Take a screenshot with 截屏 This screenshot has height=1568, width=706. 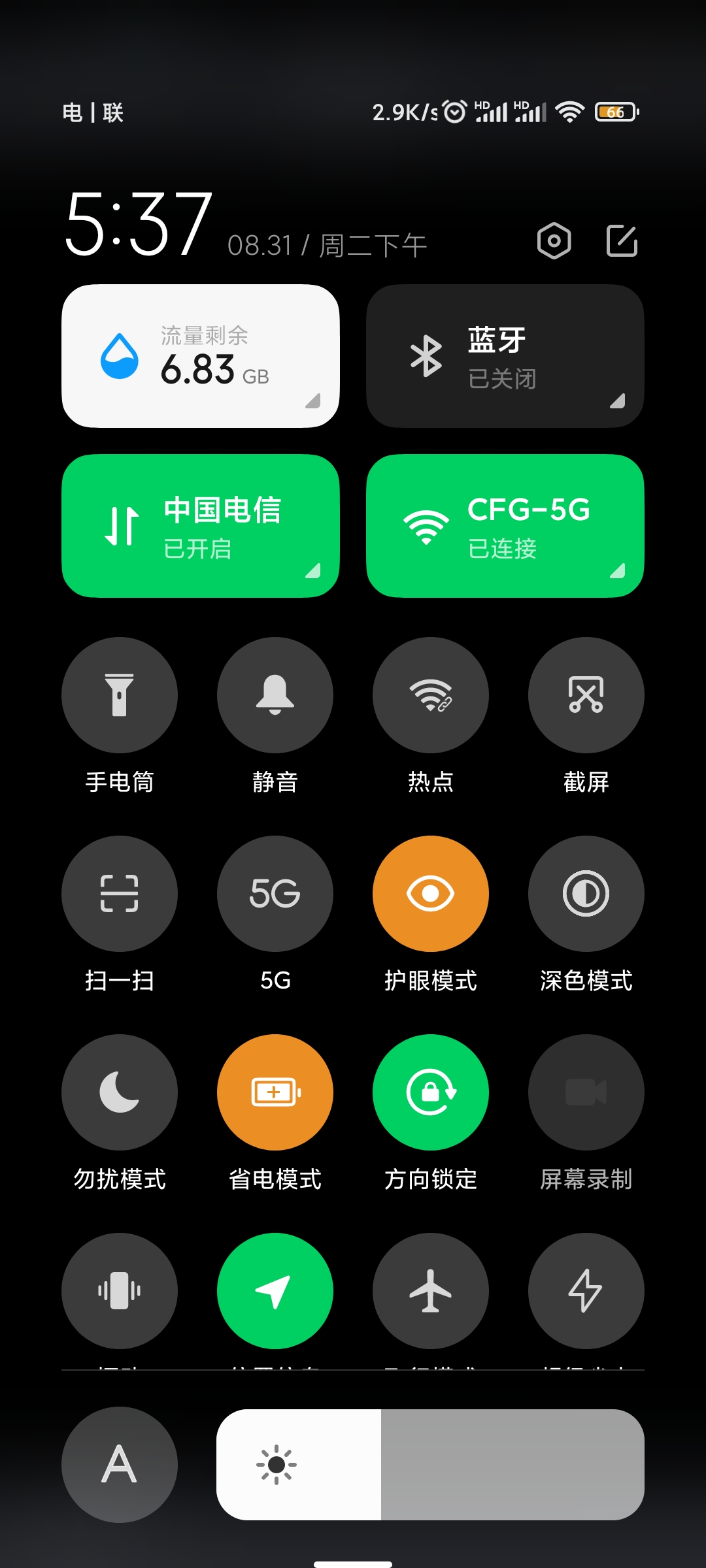(x=586, y=695)
